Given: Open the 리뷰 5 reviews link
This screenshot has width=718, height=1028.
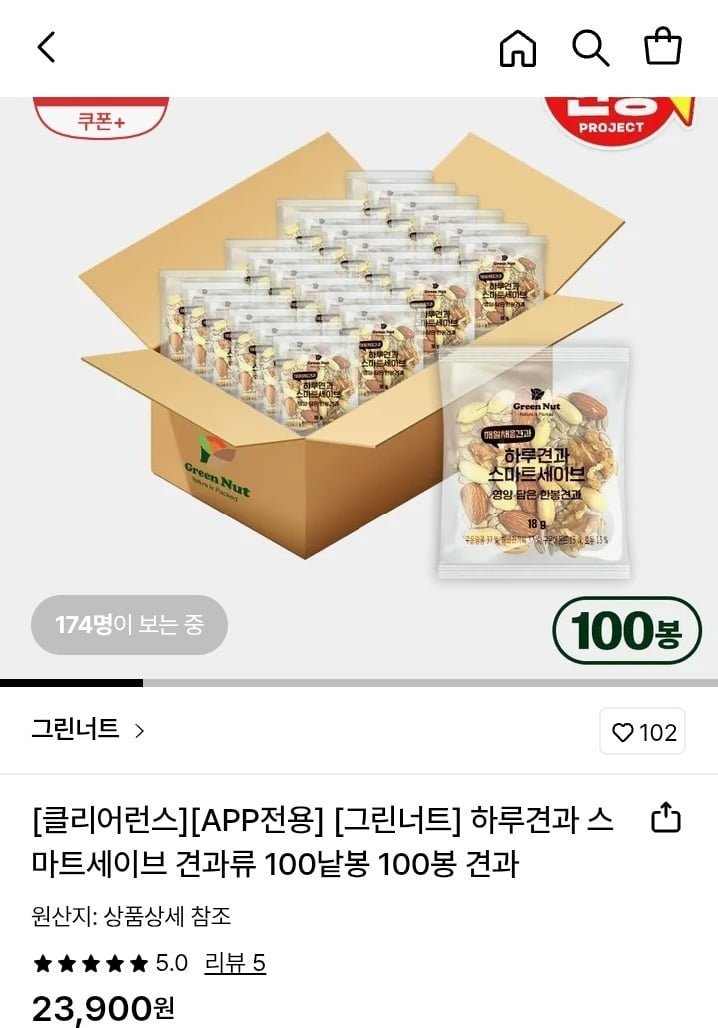Looking at the screenshot, I should pyautogui.click(x=235, y=963).
